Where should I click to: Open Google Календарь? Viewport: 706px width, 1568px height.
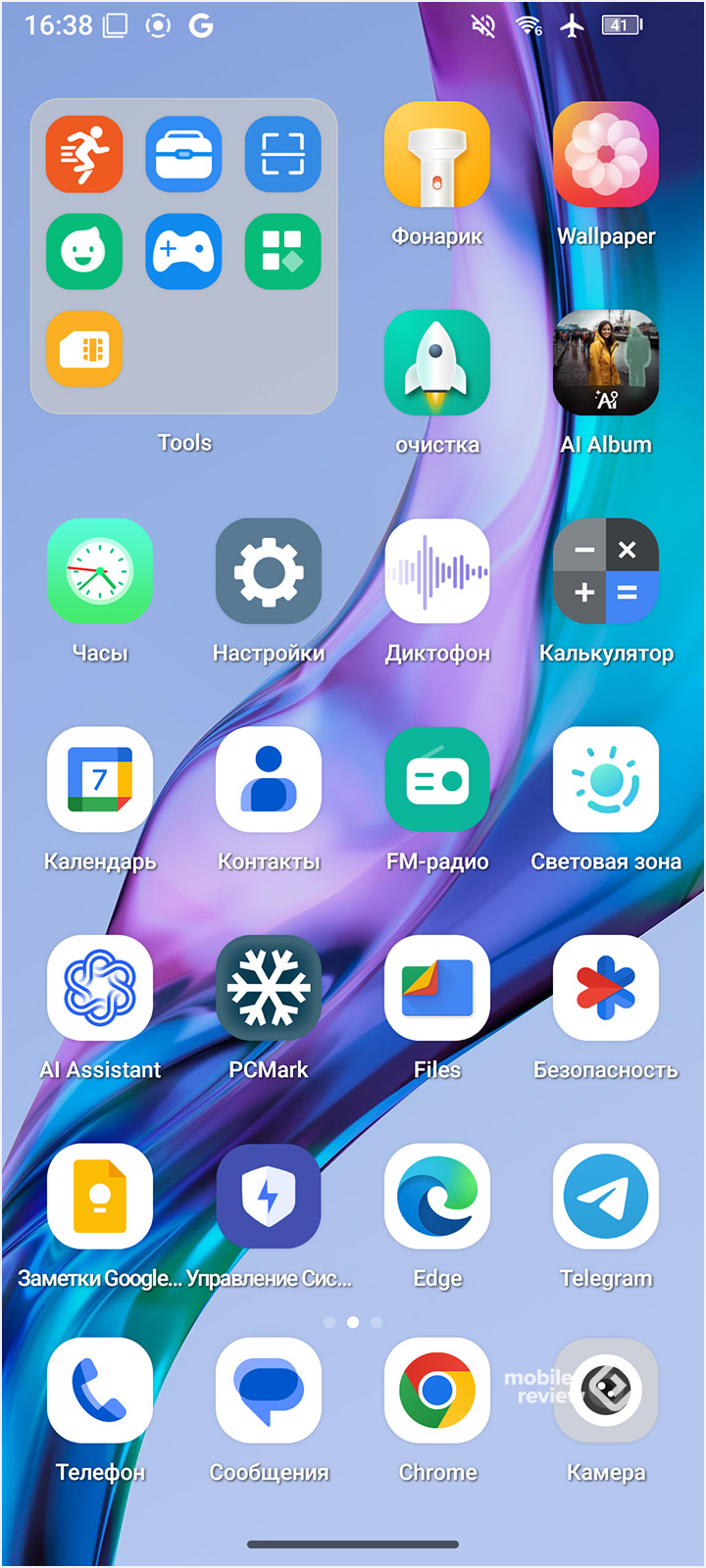(x=100, y=780)
